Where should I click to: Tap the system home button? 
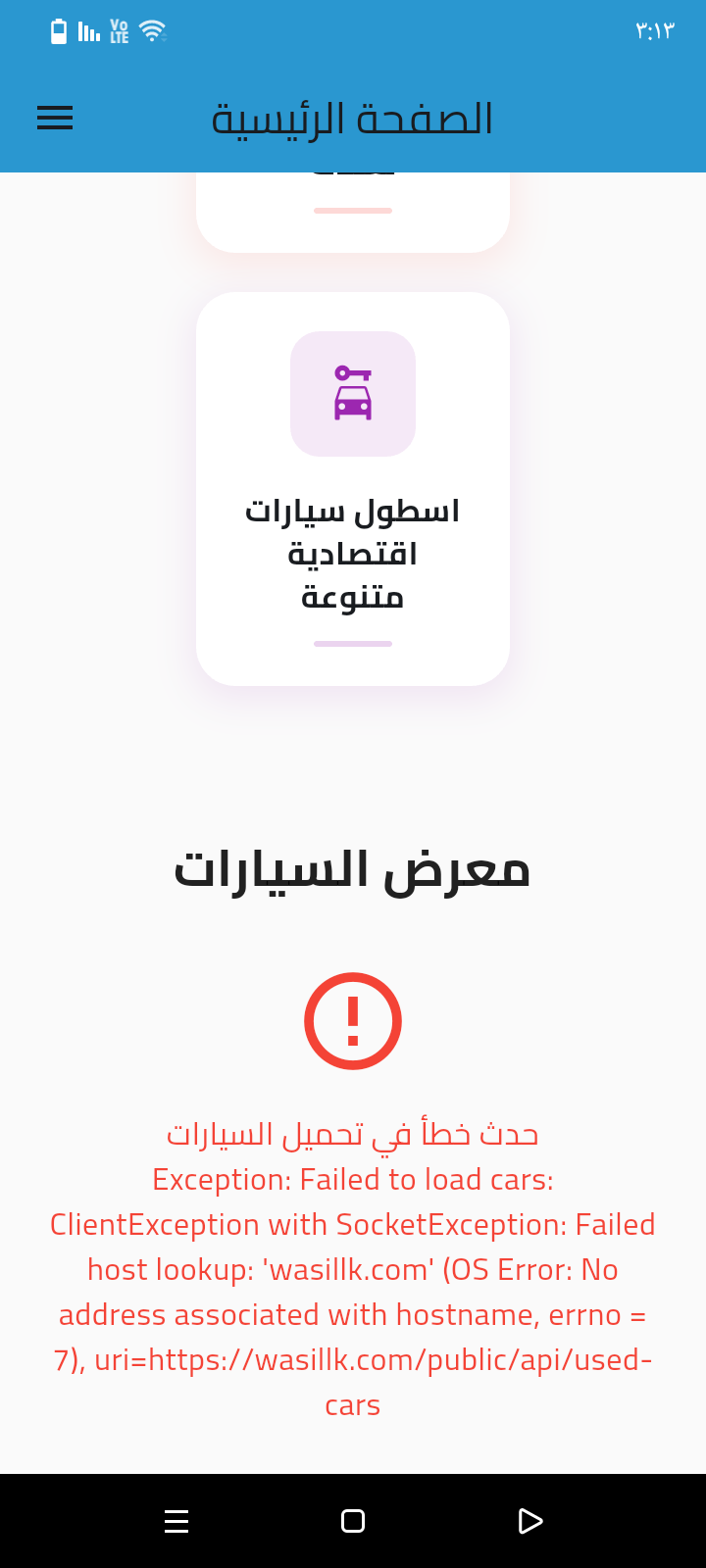tap(353, 1521)
